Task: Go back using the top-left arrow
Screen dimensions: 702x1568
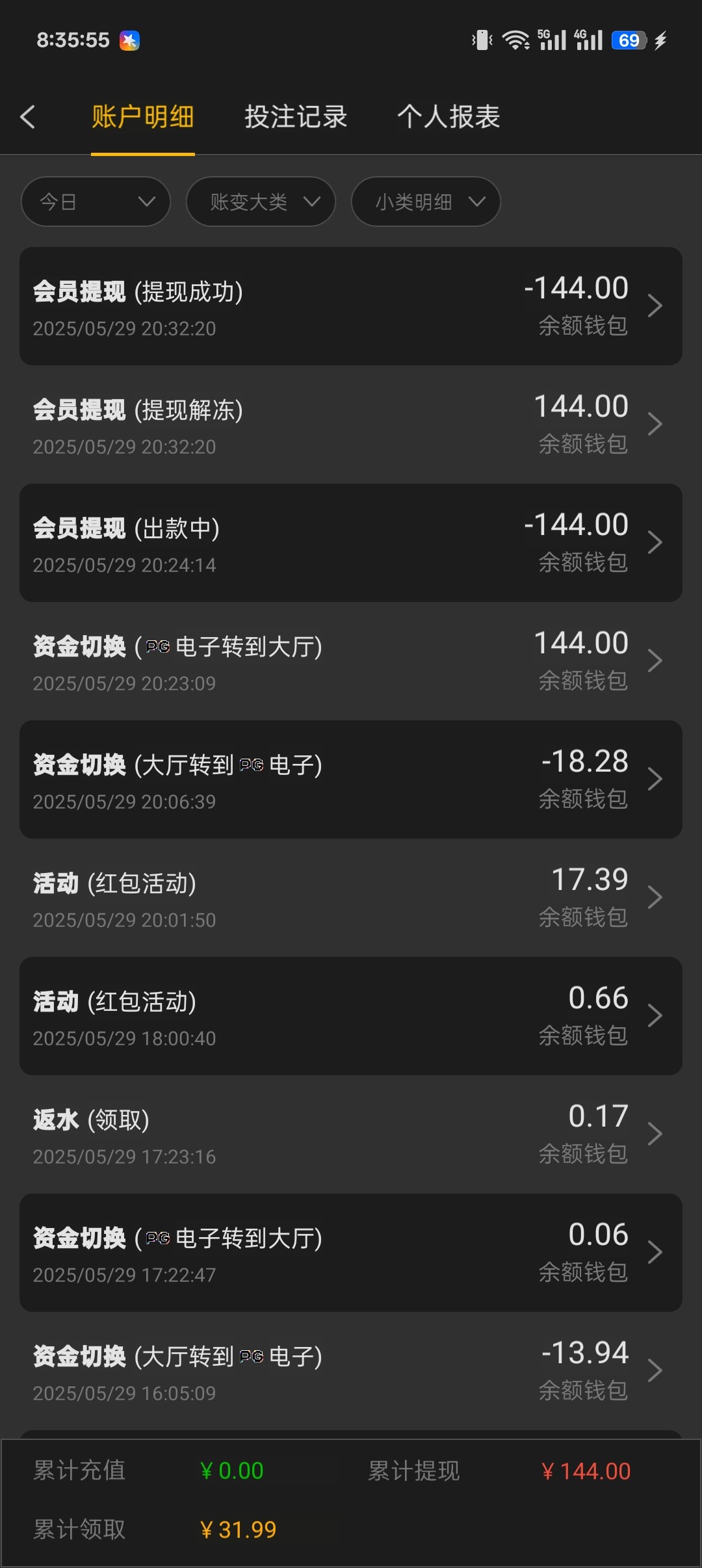Action: point(28,117)
